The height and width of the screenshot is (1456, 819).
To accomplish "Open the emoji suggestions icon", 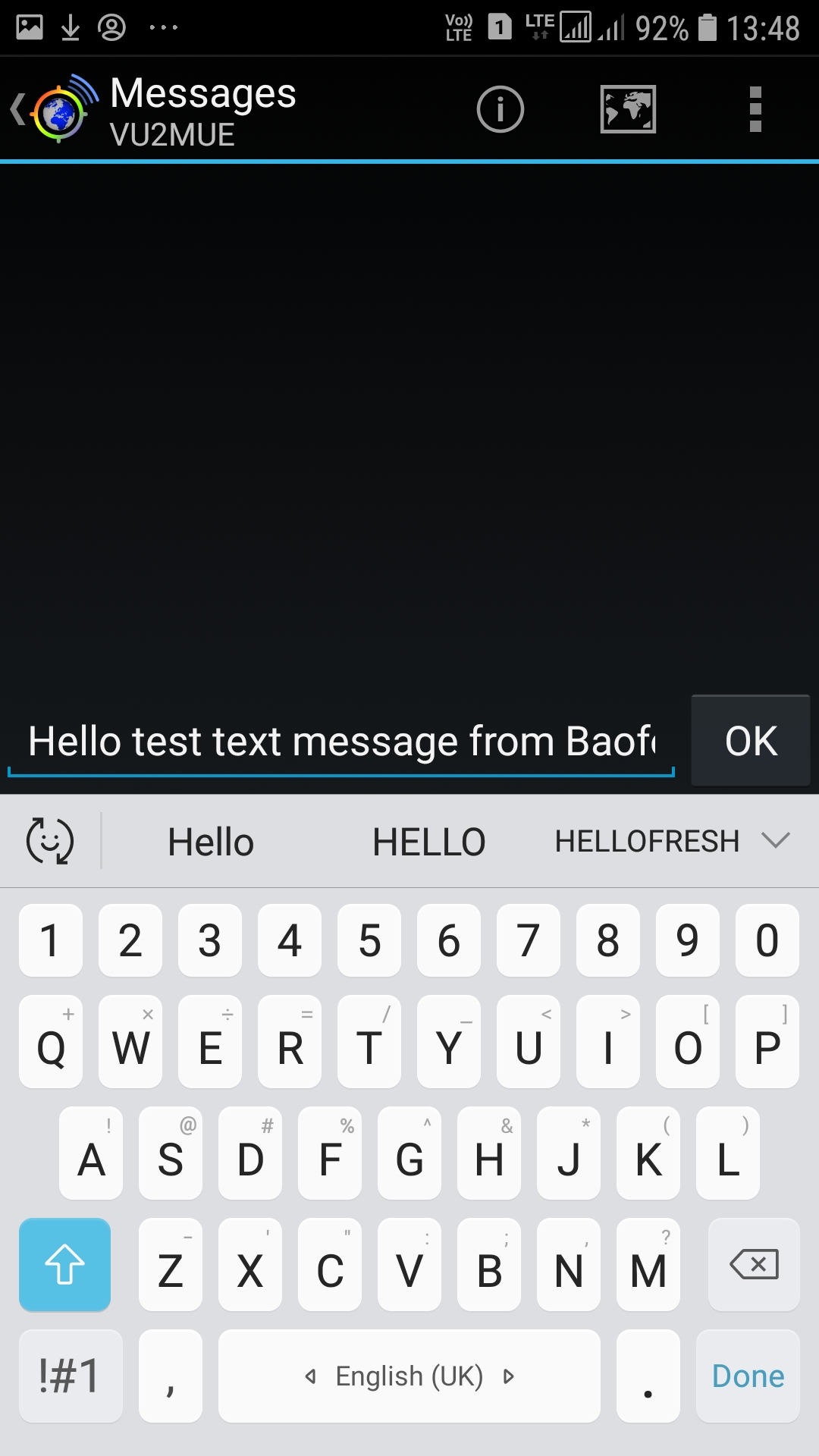I will [50, 841].
